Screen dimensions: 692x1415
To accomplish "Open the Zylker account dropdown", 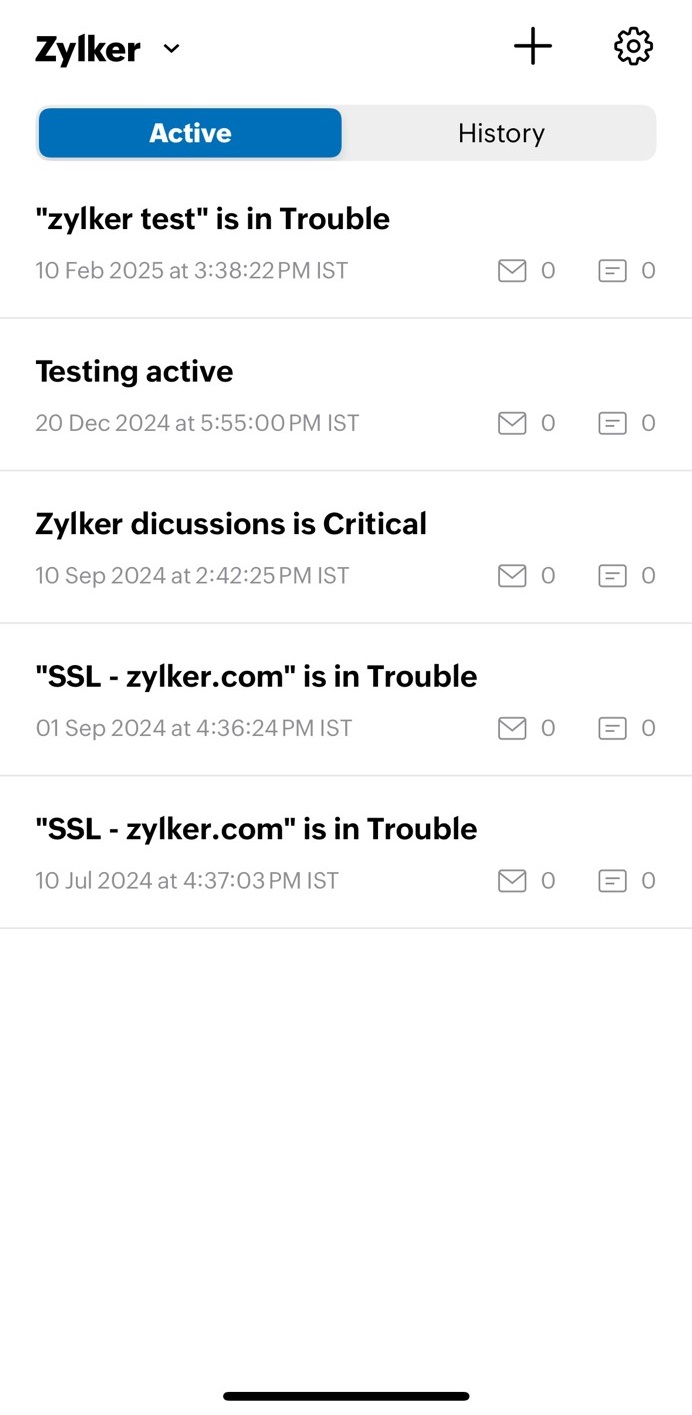I will click(108, 48).
